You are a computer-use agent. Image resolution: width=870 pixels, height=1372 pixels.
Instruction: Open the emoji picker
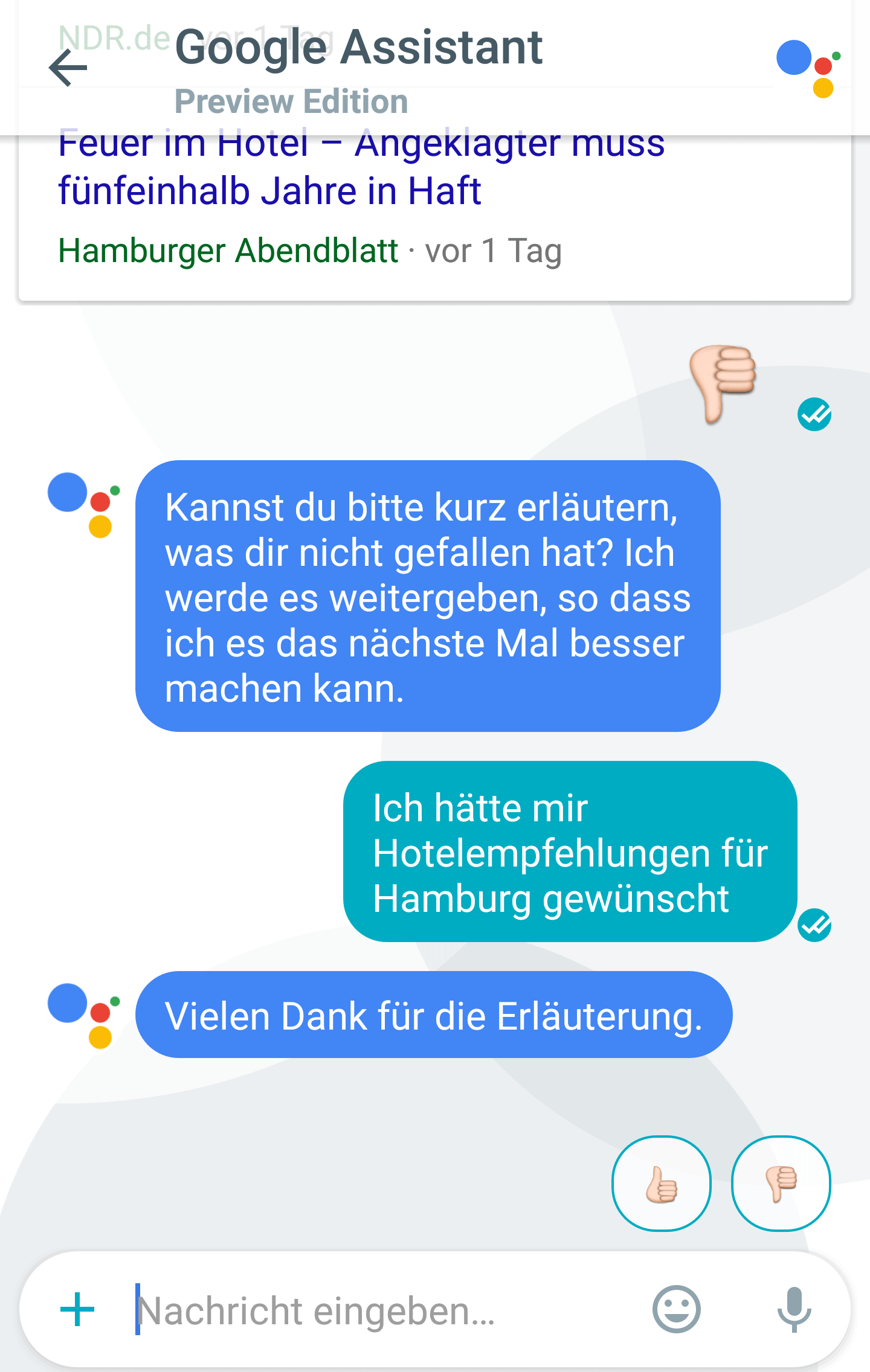676,1309
